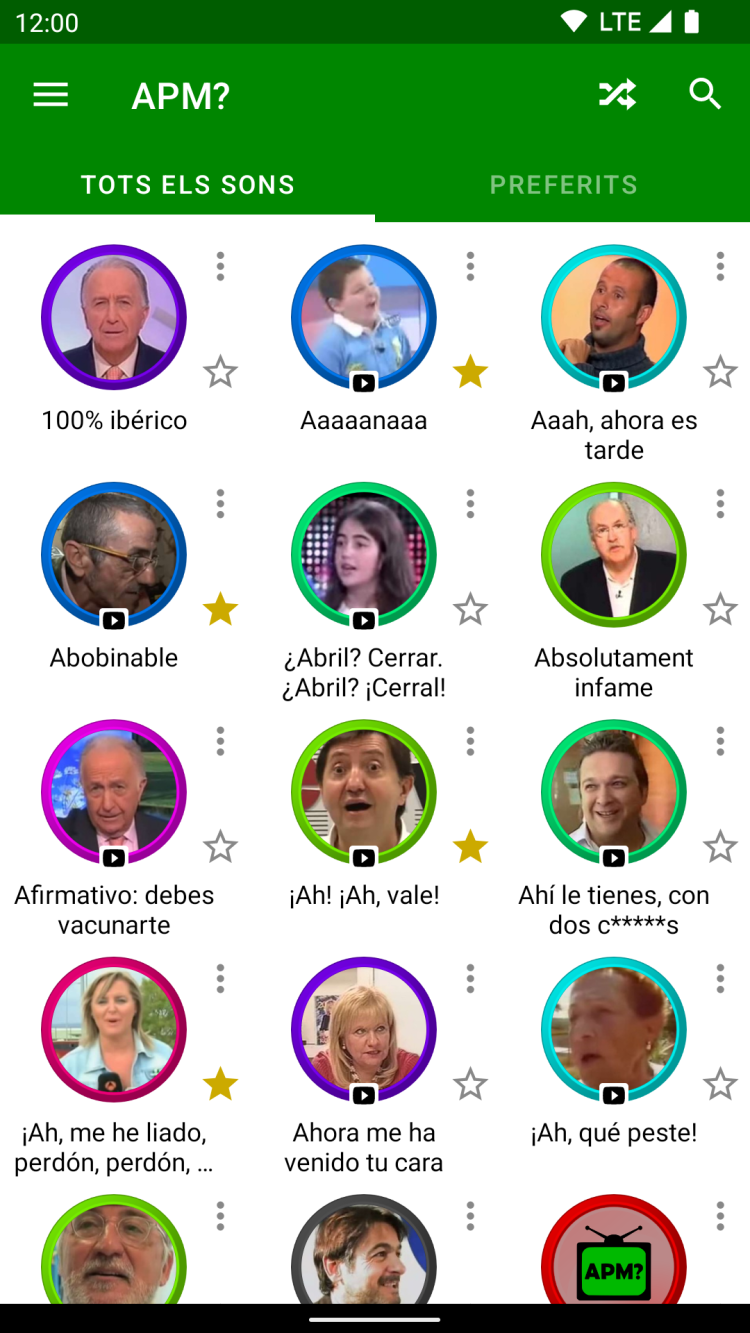Open options menu for "Abobinable"

click(x=220, y=503)
